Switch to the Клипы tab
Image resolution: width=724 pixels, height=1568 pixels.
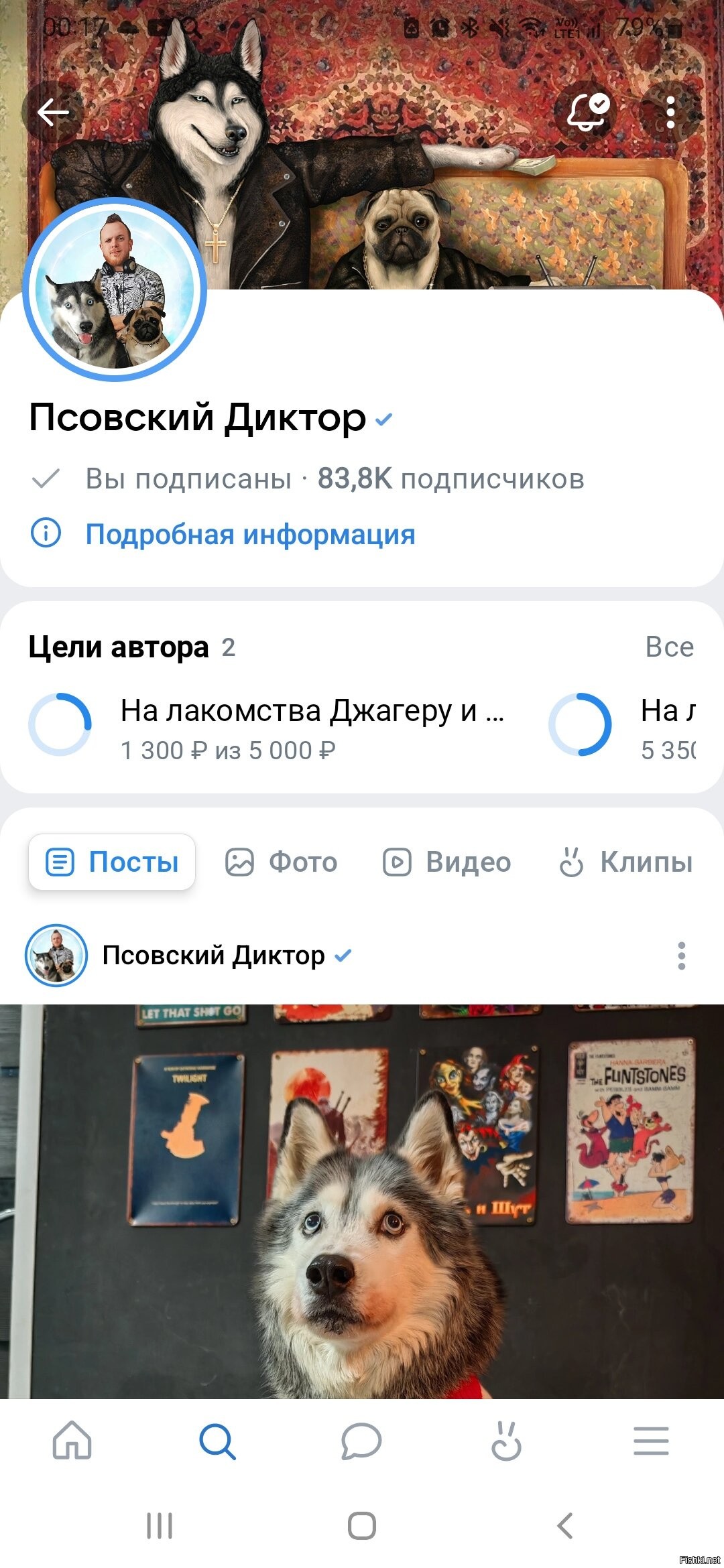coord(626,862)
